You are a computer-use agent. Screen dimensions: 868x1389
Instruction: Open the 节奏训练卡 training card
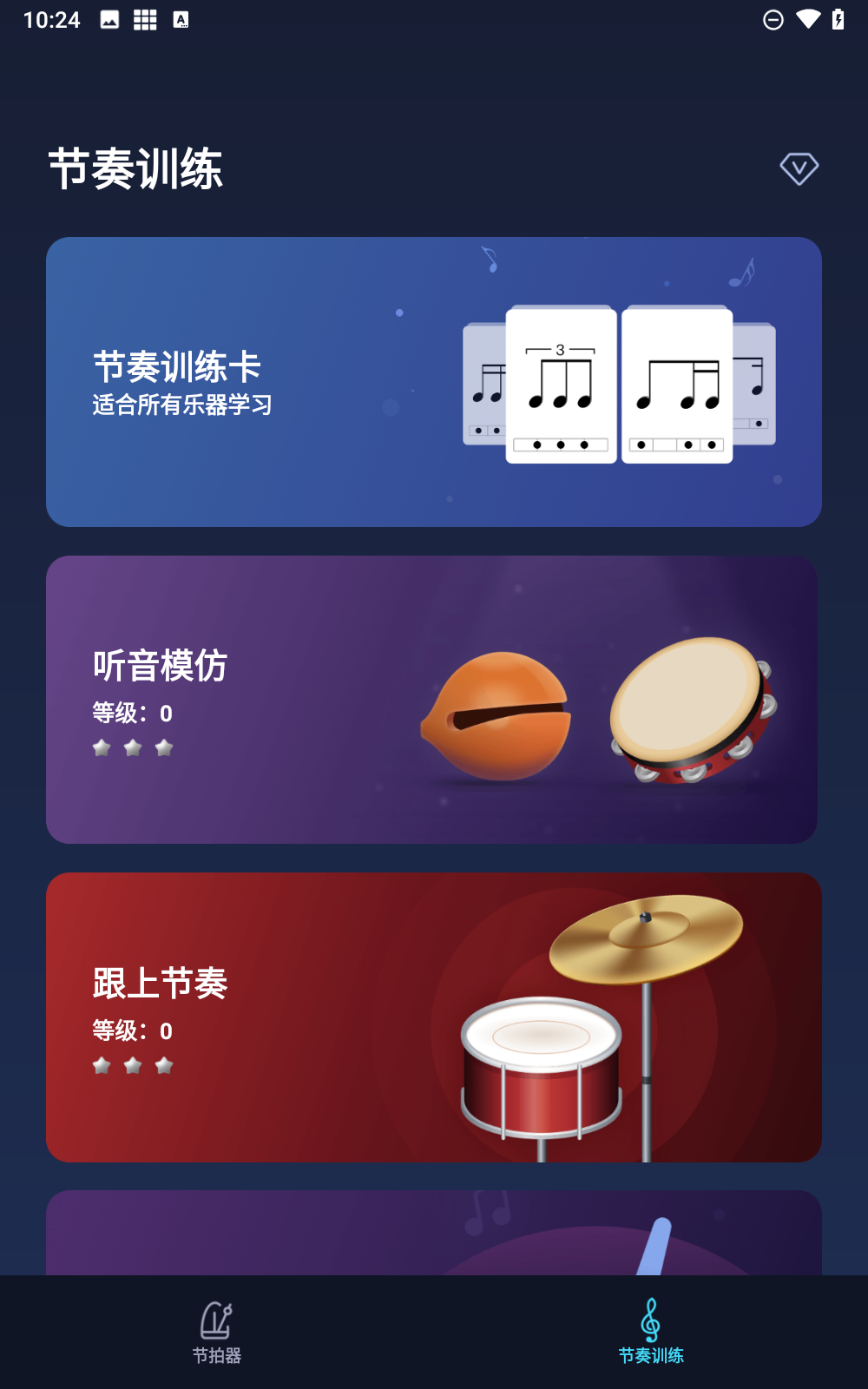pos(433,381)
